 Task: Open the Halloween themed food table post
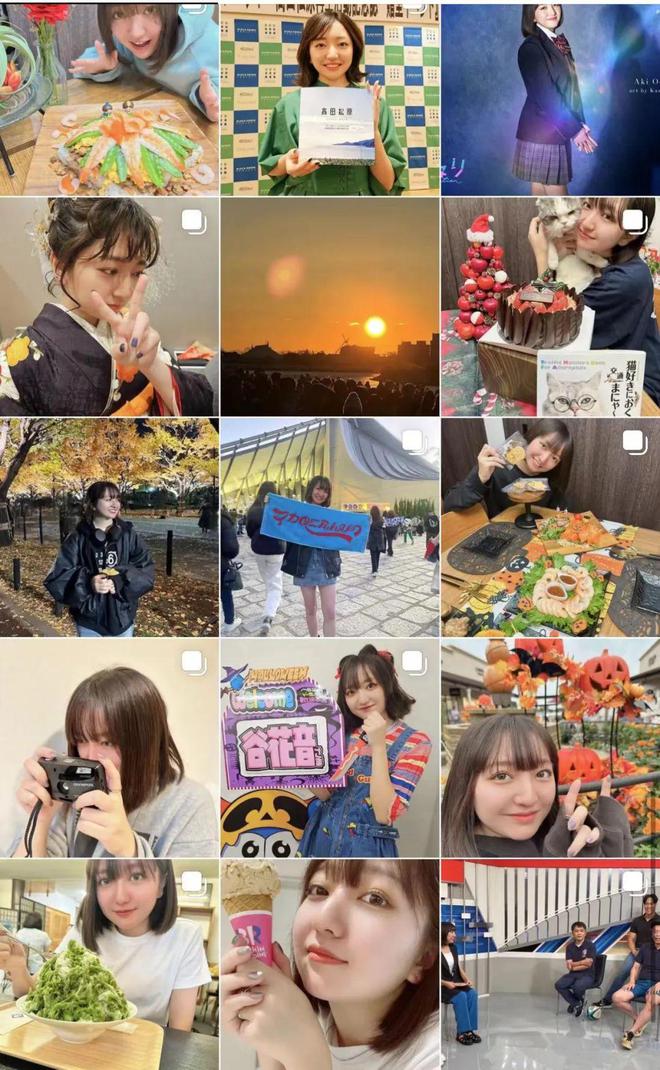point(550,527)
